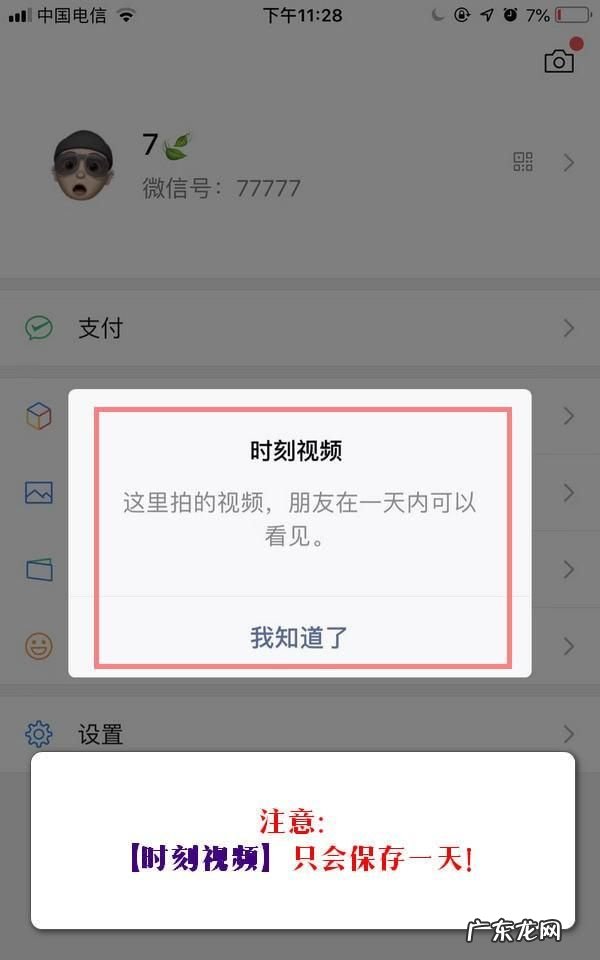This screenshot has width=600, height=960.
Task: Open the camera icon for 时刻视频
Action: [559, 61]
